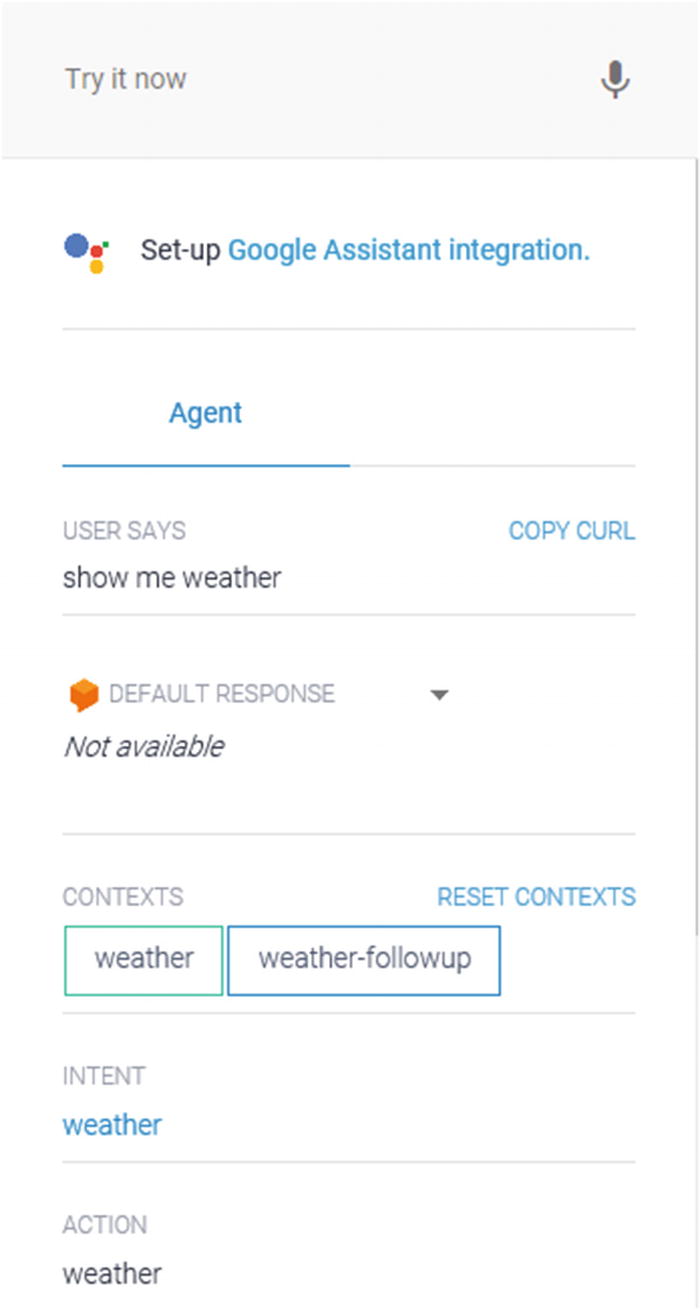Select the weather context chip
Screen dimensions: 700x1310
(144, 960)
